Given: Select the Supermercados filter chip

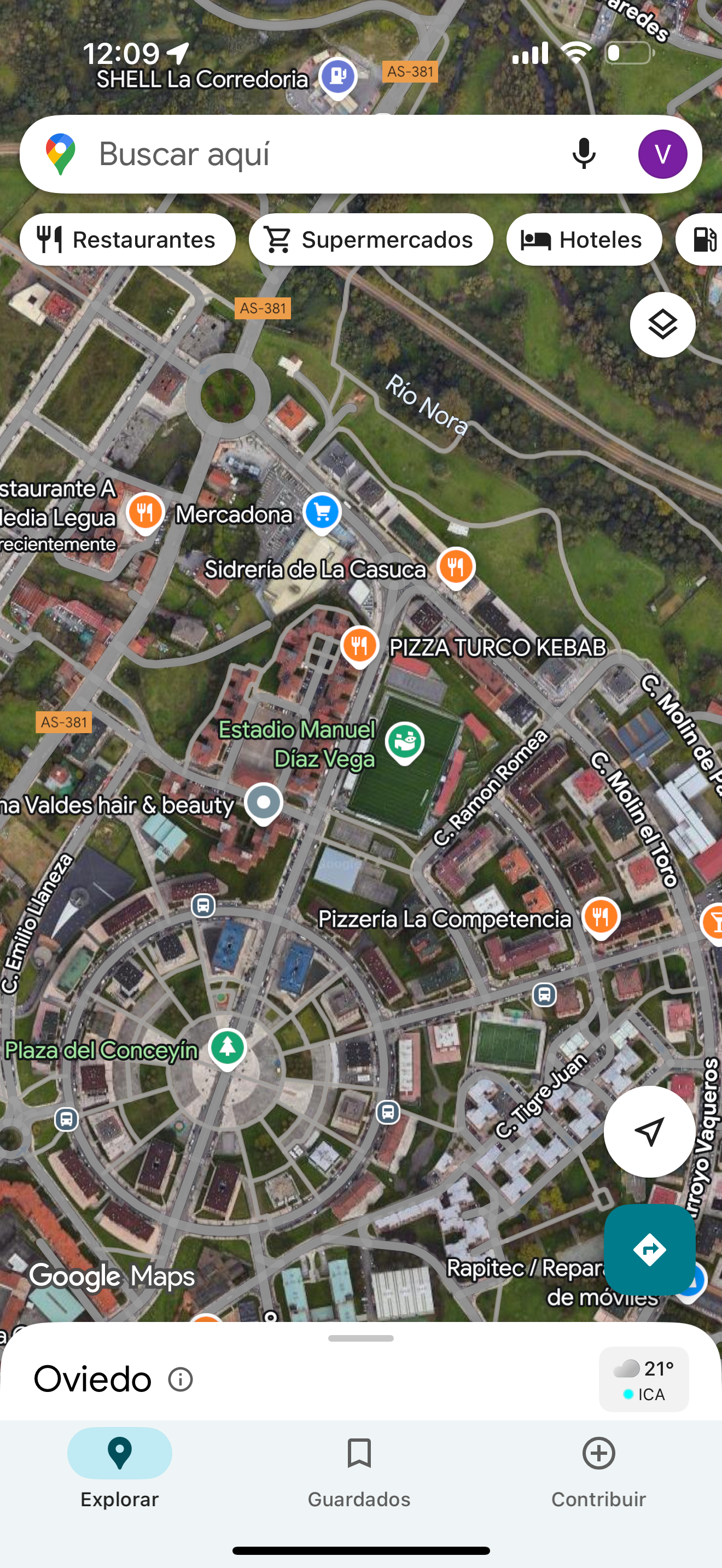Looking at the screenshot, I should click(371, 240).
